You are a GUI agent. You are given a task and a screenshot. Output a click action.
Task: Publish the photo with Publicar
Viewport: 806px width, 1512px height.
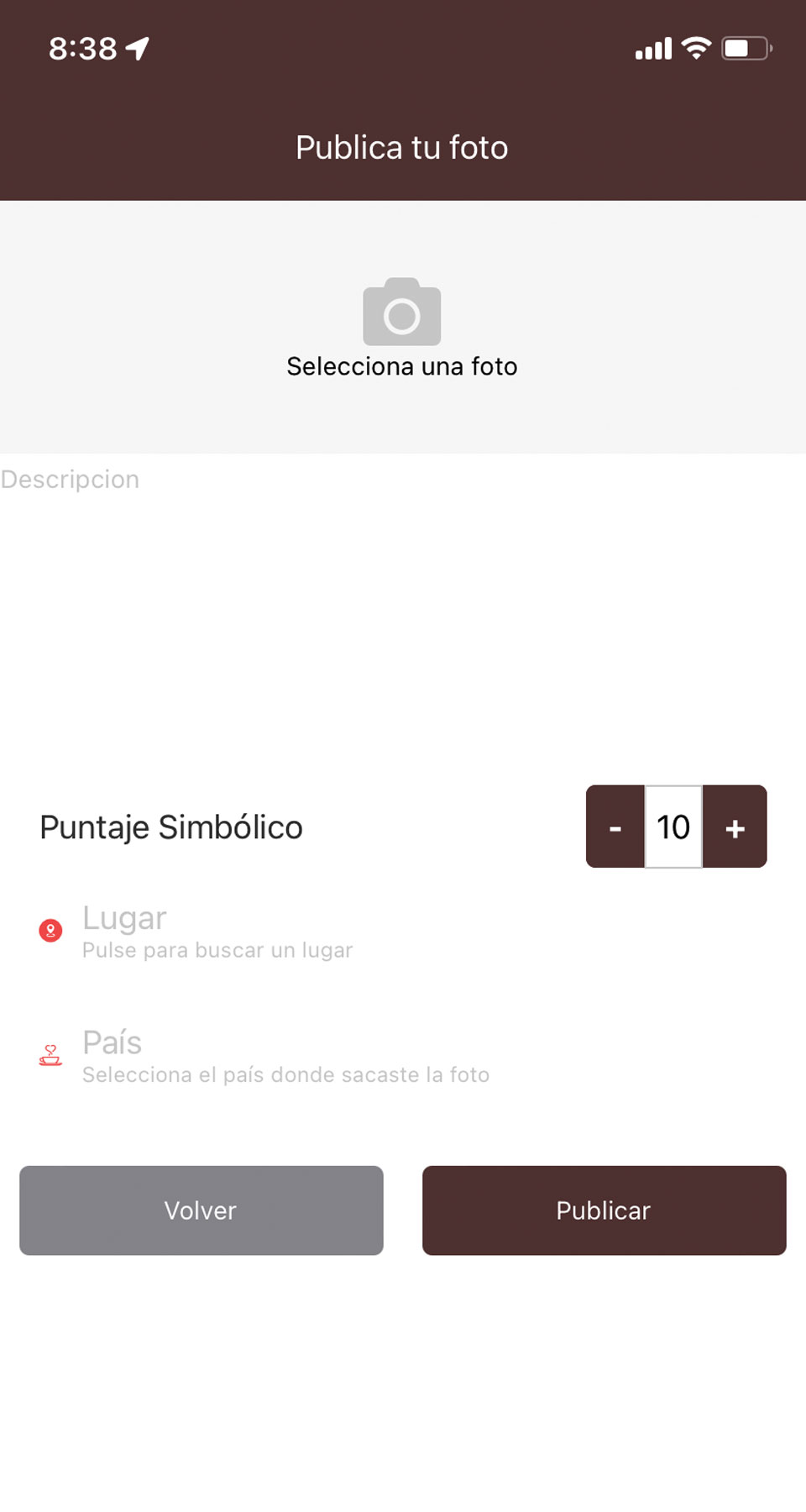point(604,1210)
